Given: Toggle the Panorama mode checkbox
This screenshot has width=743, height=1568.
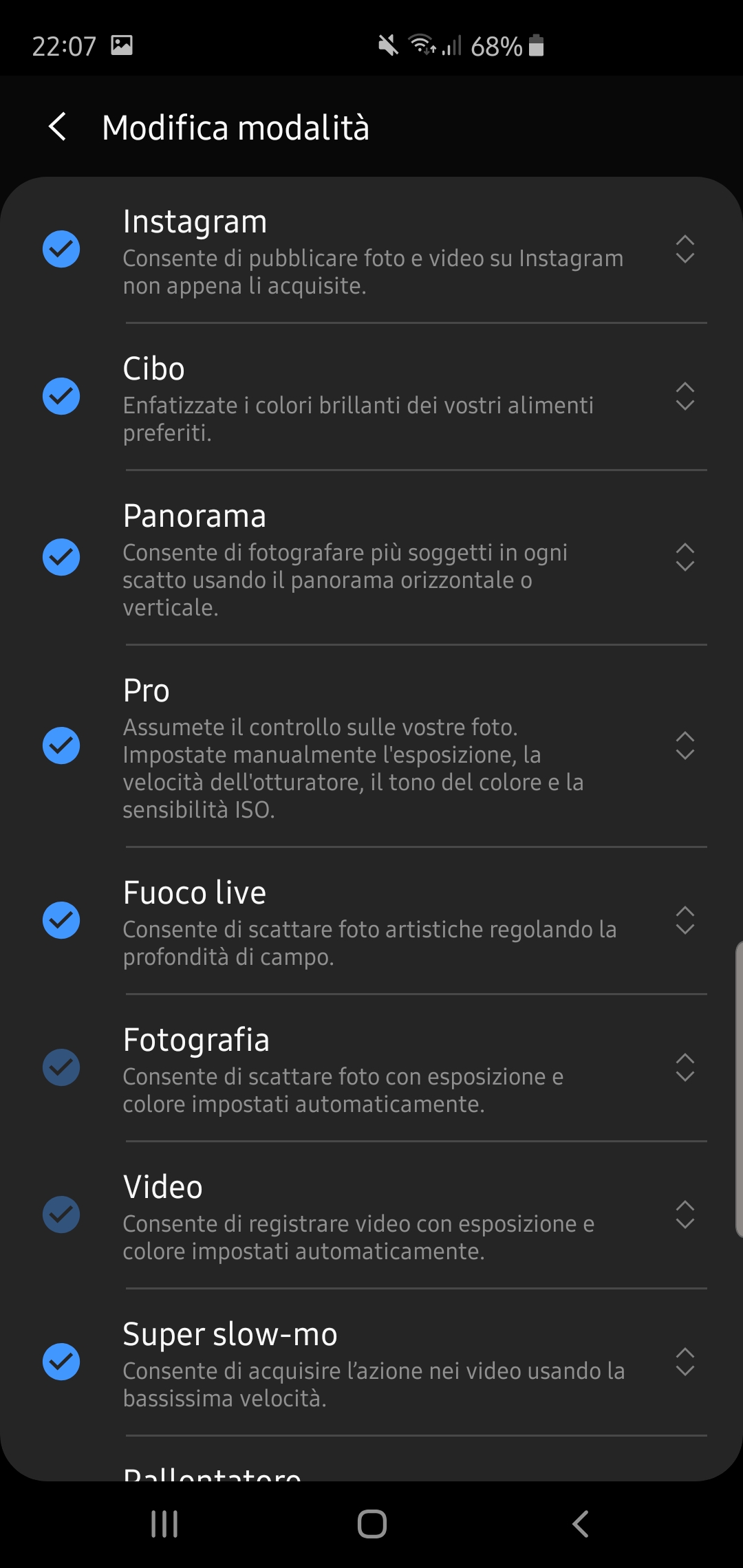Looking at the screenshot, I should click(x=61, y=557).
